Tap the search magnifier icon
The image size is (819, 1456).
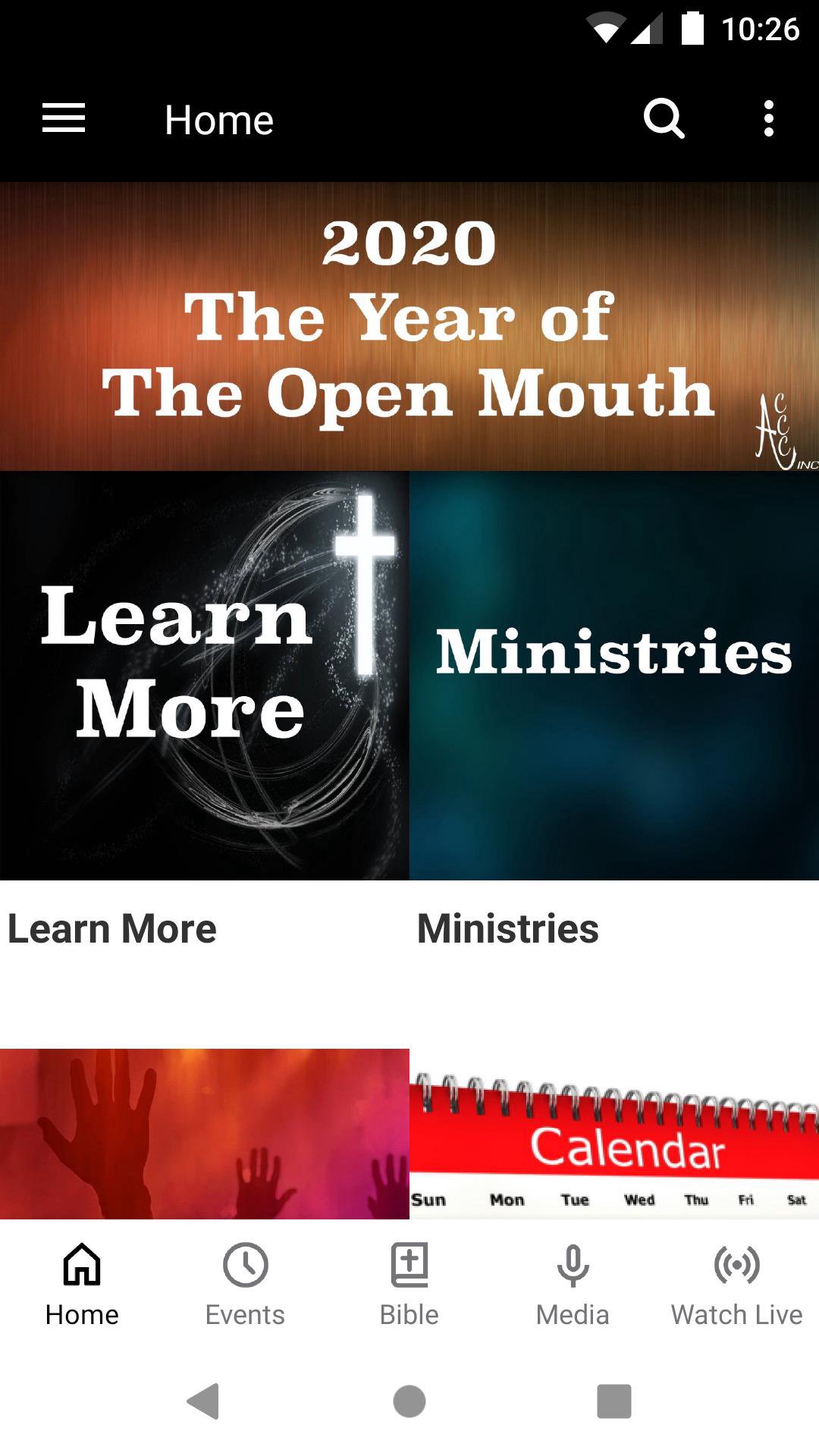coord(664,119)
